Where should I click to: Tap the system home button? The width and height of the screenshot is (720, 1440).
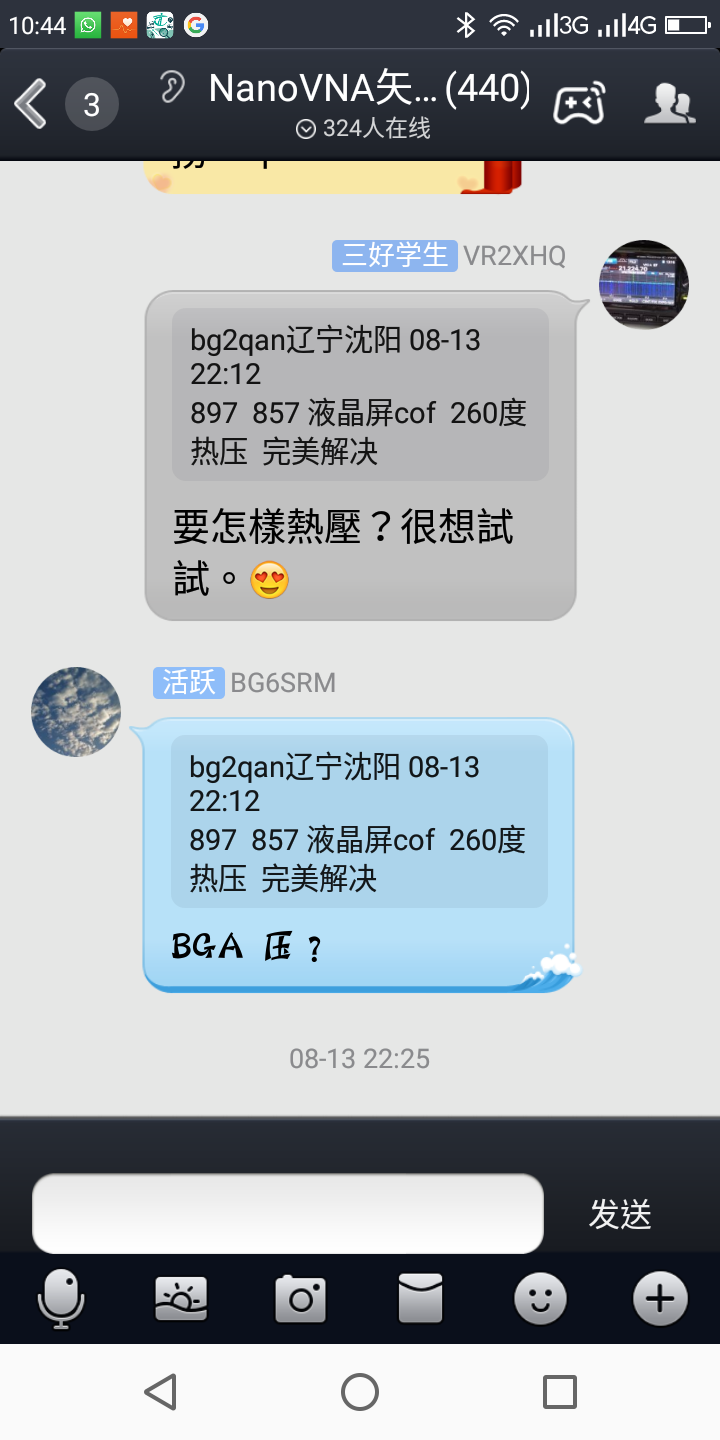360,1391
